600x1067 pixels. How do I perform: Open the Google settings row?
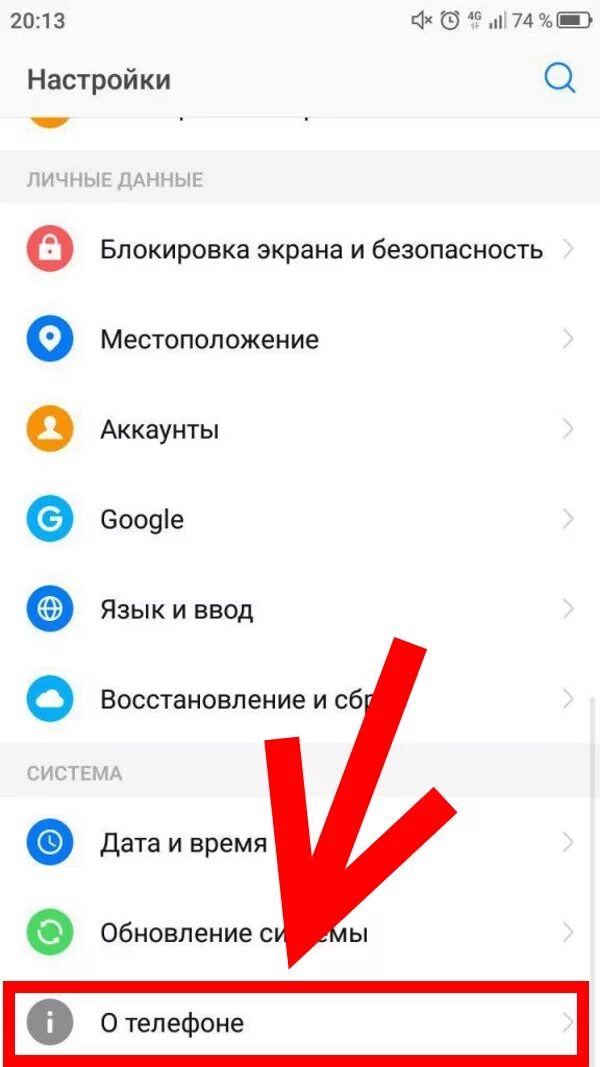[x=300, y=519]
